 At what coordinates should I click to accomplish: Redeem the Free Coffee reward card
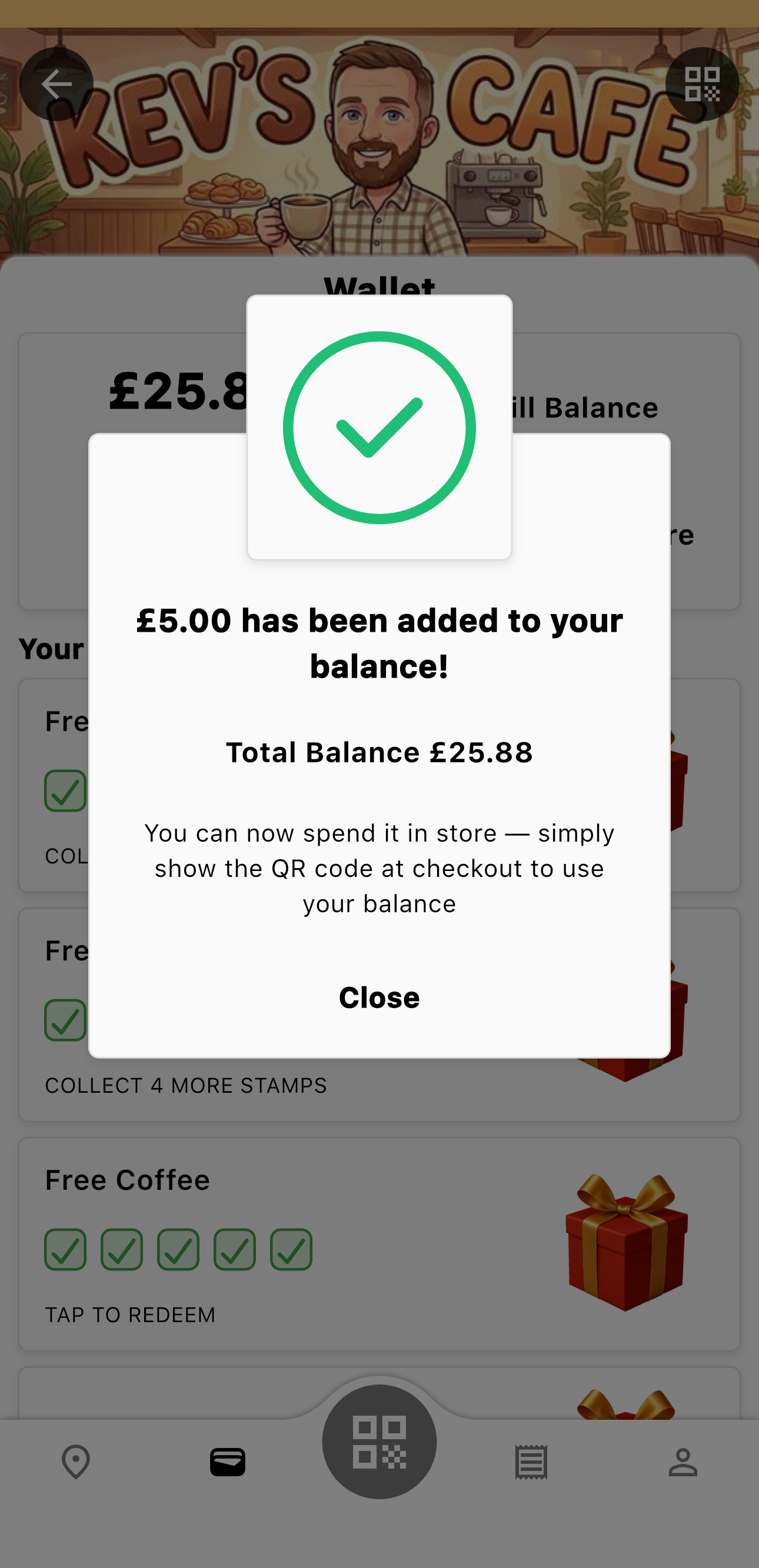pyautogui.click(x=379, y=1243)
